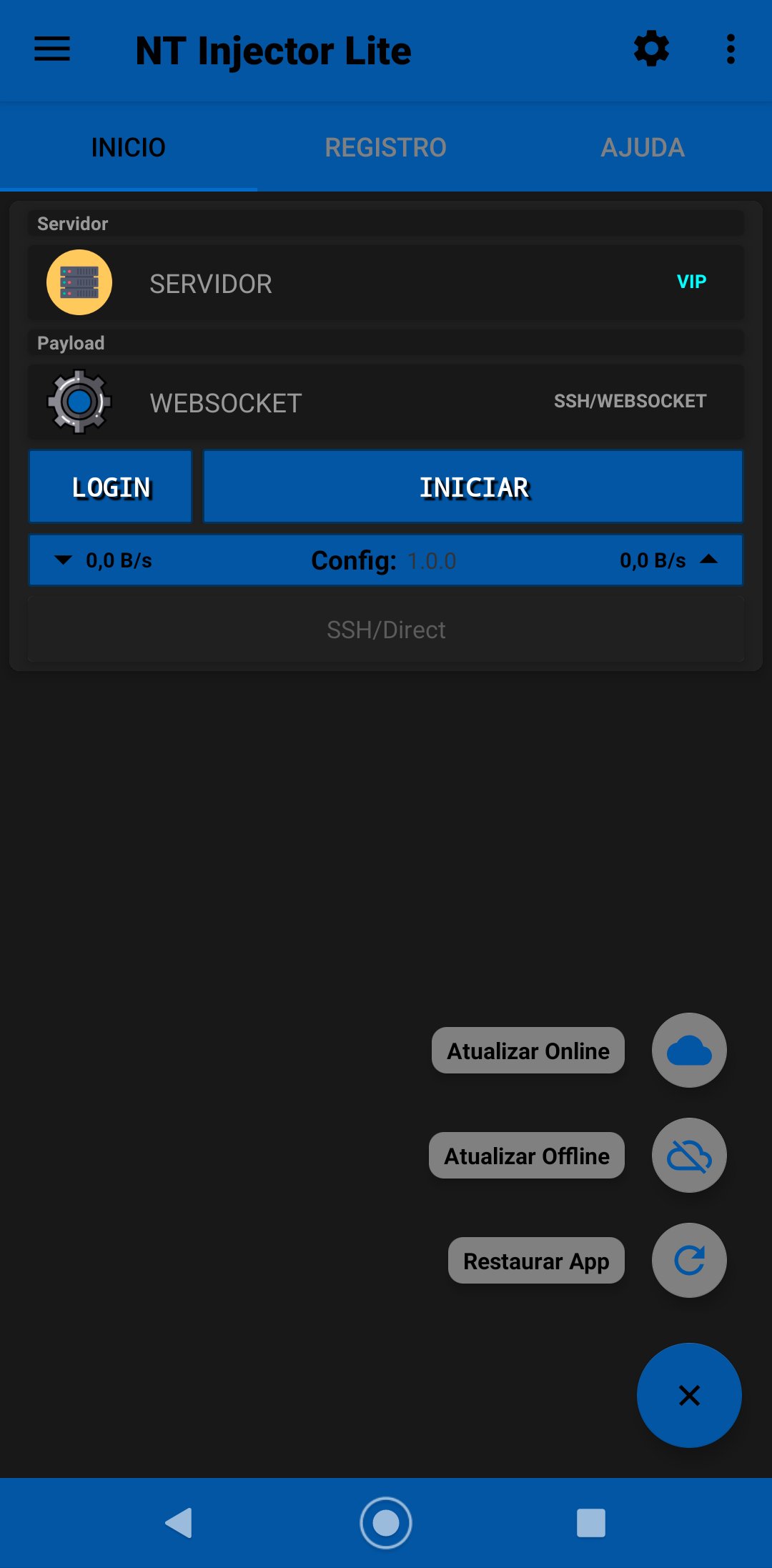Tap the Android home navigation button

[x=386, y=1523]
